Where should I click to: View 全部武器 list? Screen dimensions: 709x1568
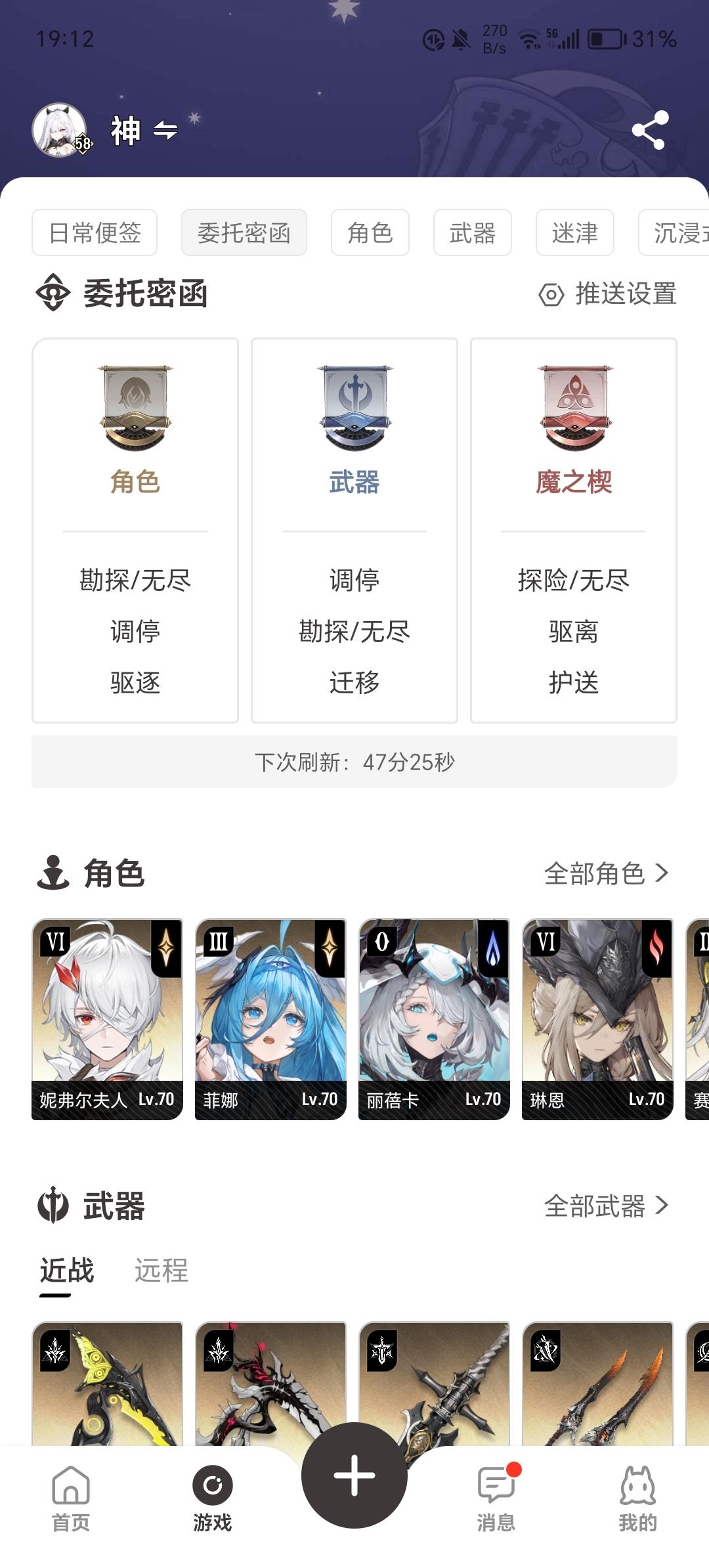coord(607,1206)
